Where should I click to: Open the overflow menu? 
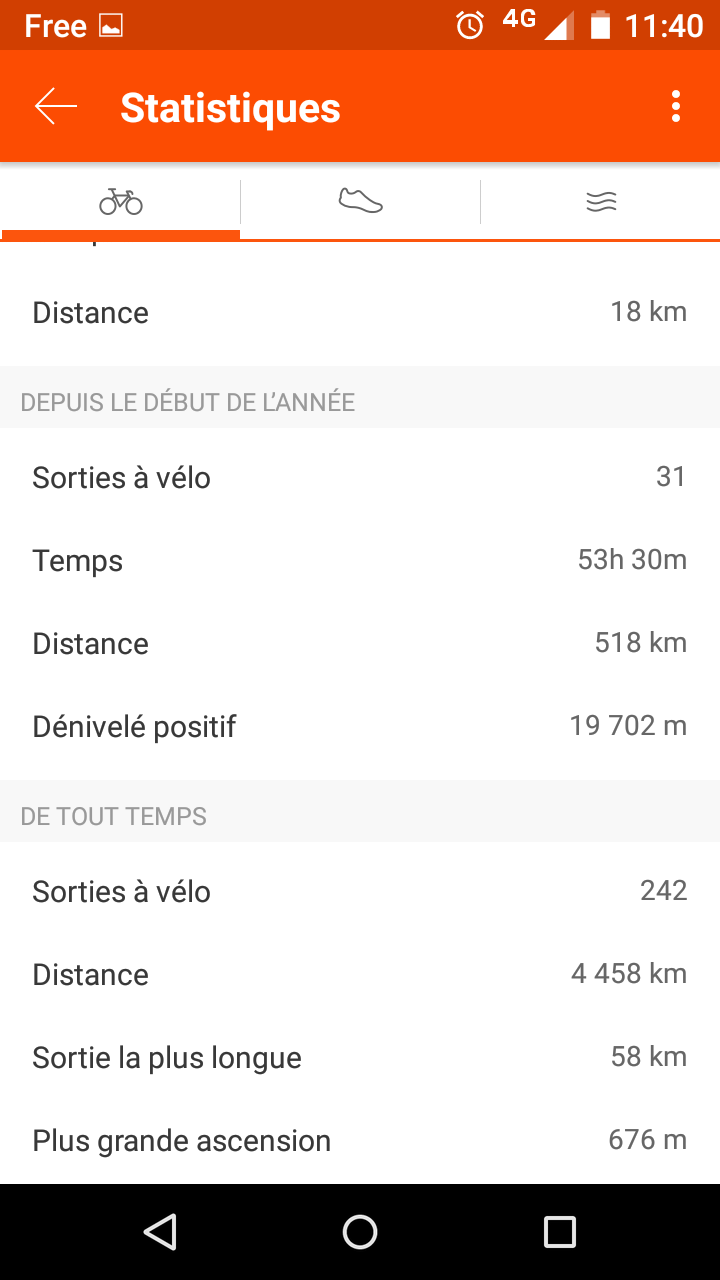[676, 106]
